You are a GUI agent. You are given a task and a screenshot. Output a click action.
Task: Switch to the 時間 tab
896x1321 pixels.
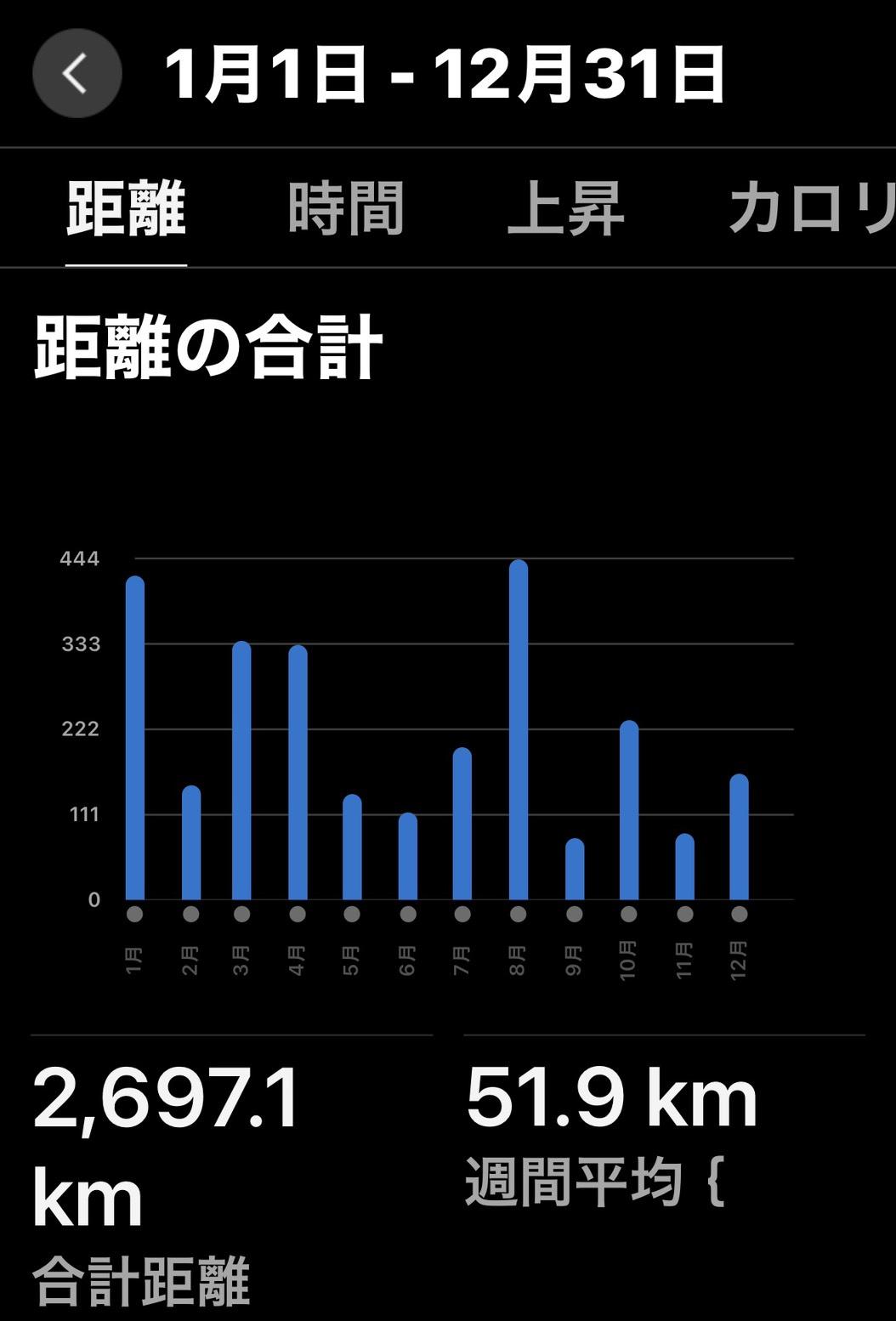tap(346, 209)
